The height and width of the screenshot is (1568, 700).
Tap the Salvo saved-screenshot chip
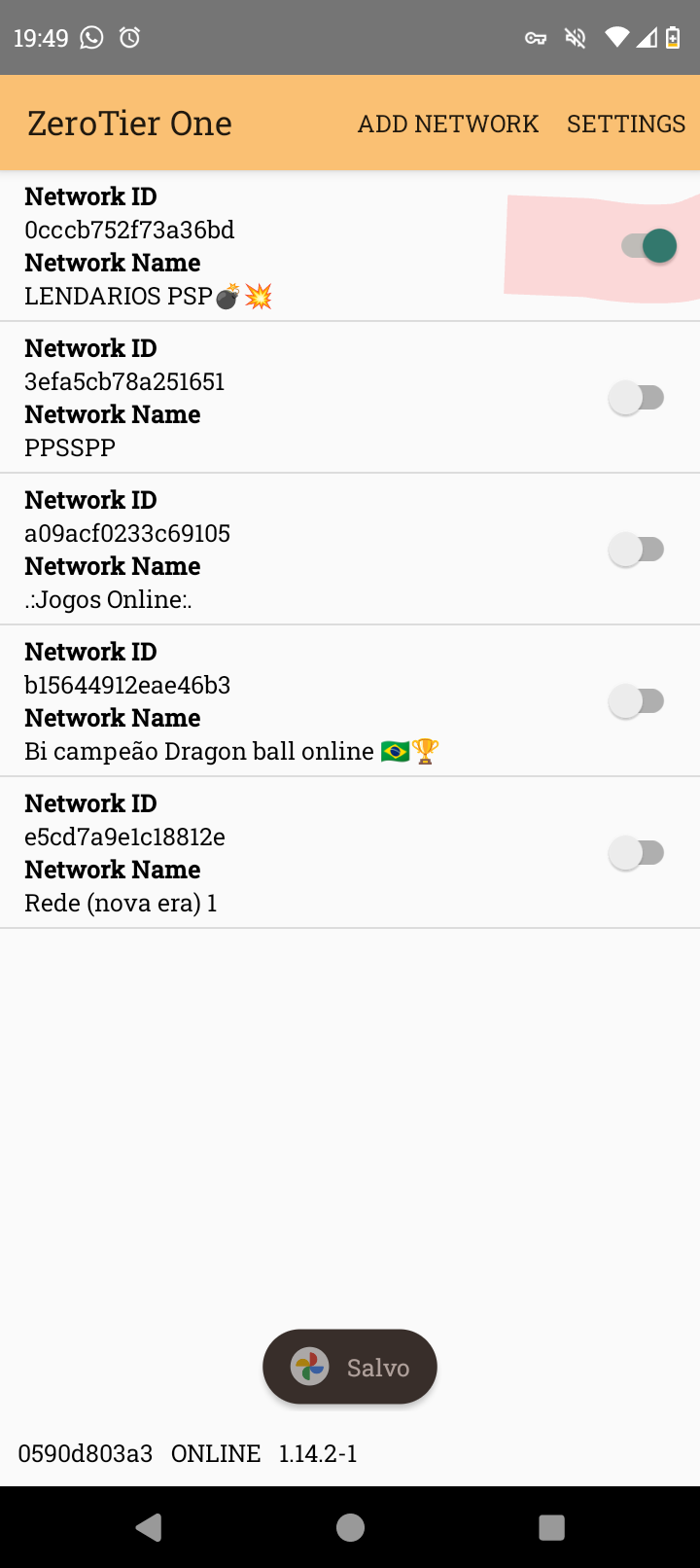tap(350, 1367)
